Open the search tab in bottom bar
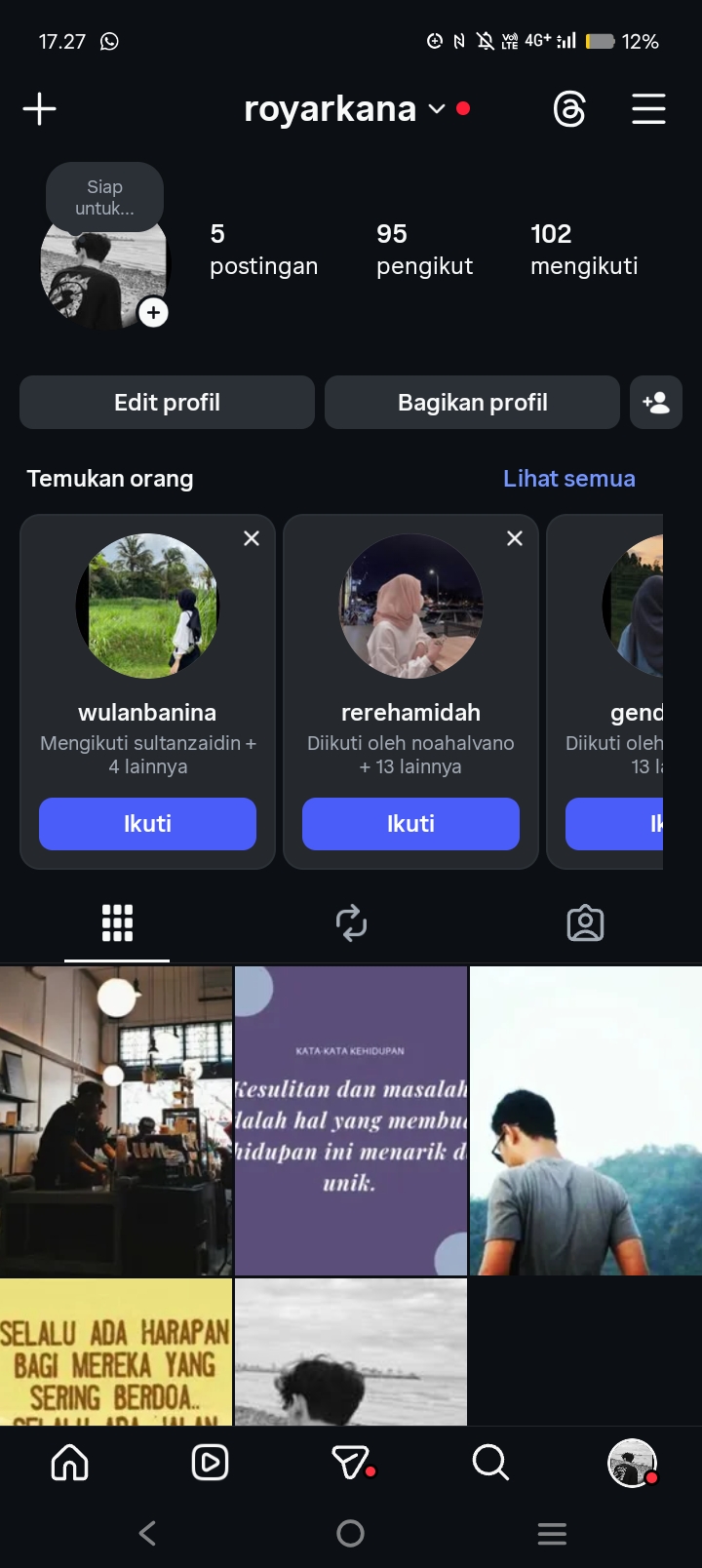The height and width of the screenshot is (1568, 702). [x=490, y=1463]
